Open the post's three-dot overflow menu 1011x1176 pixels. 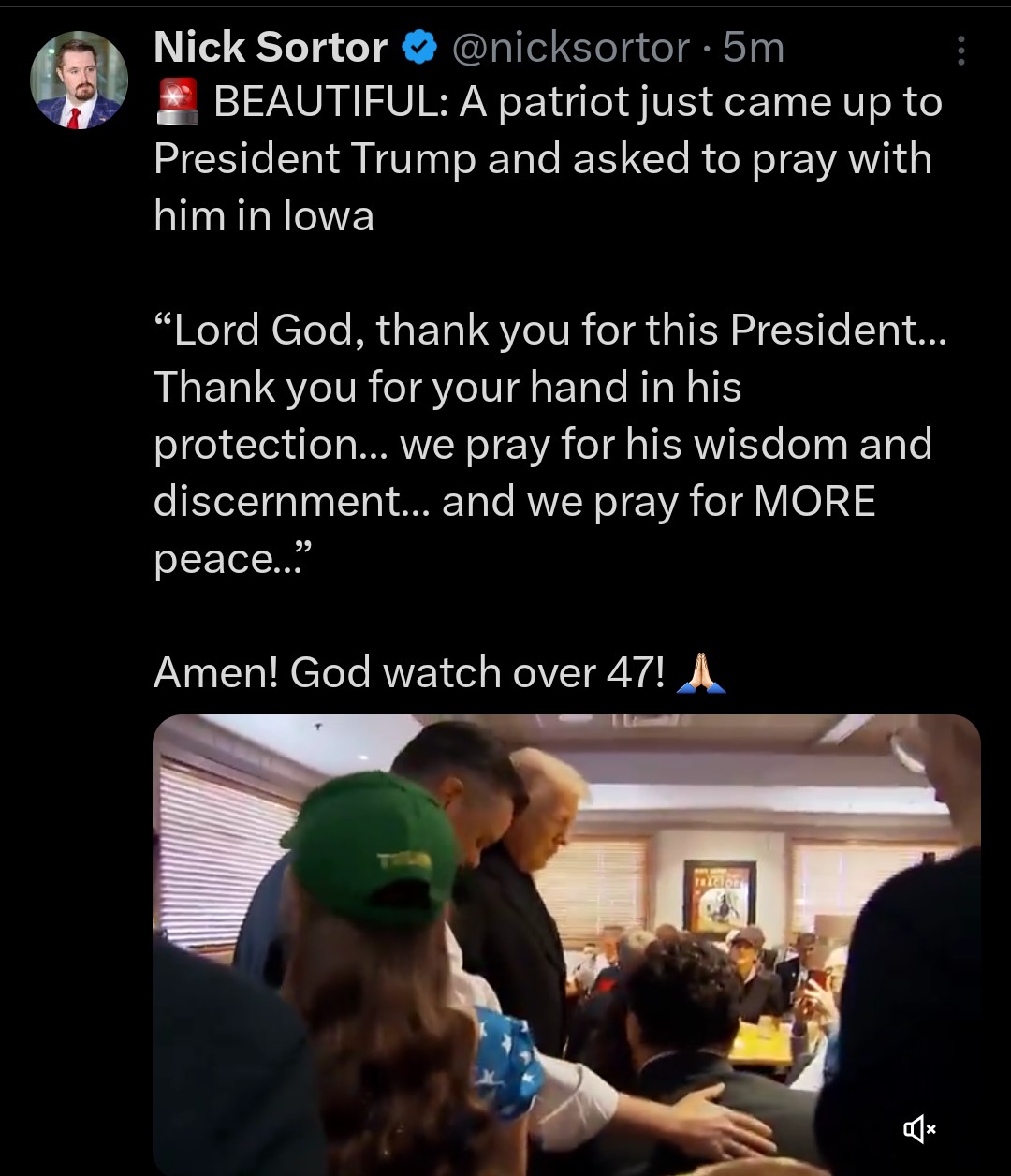[x=960, y=51]
